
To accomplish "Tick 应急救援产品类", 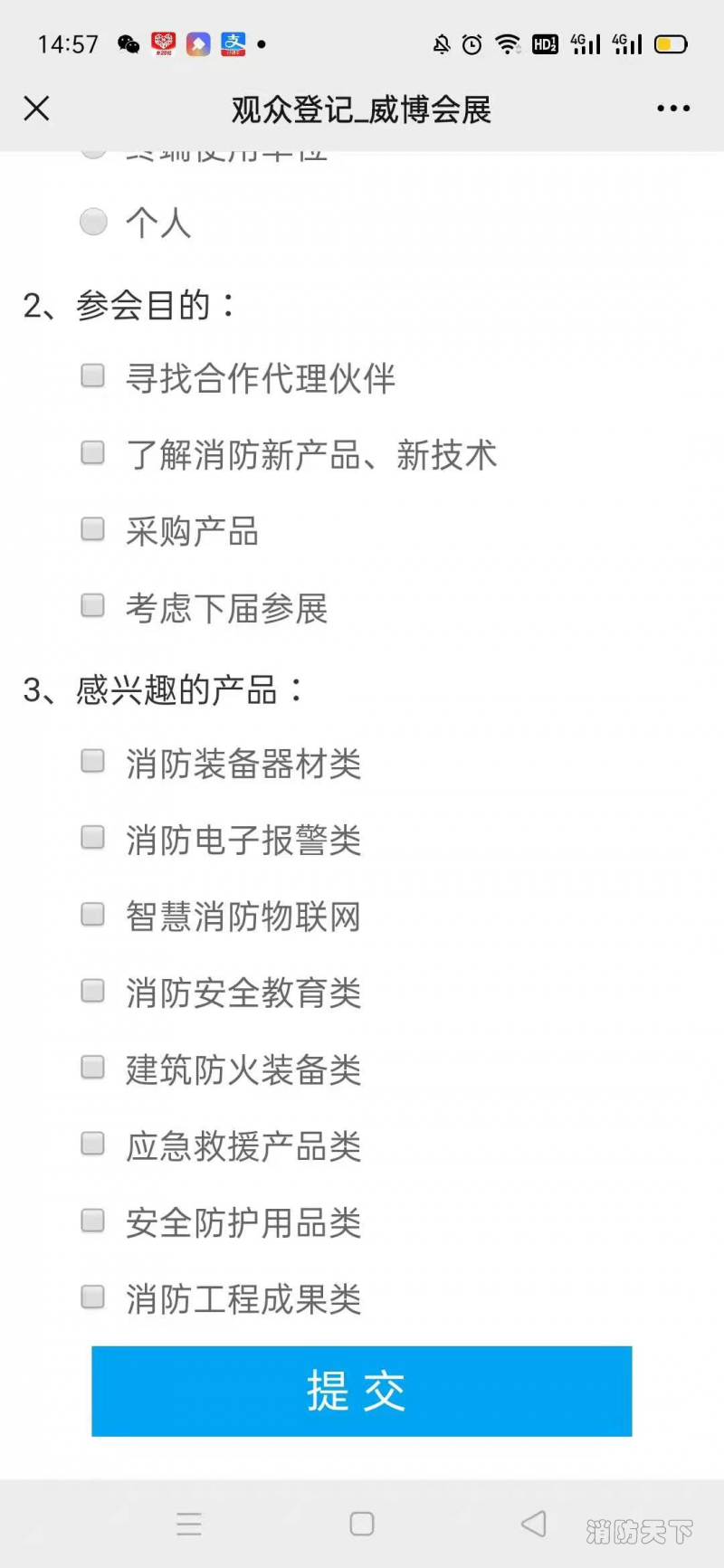I will click(93, 1144).
